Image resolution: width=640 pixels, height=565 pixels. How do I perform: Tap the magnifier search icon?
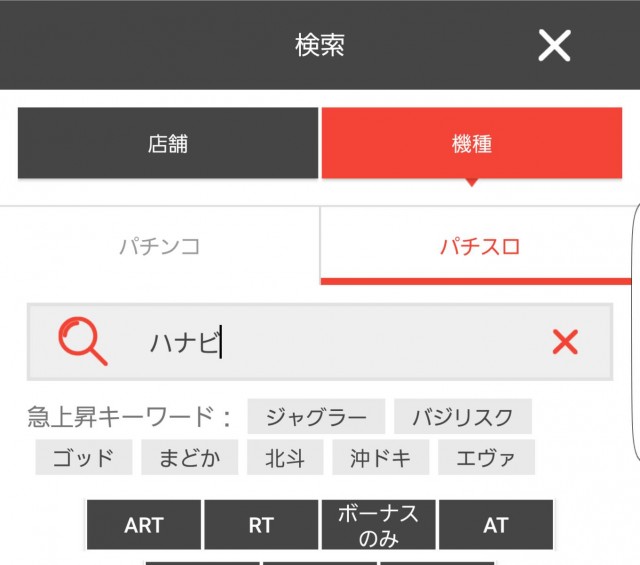[82, 342]
